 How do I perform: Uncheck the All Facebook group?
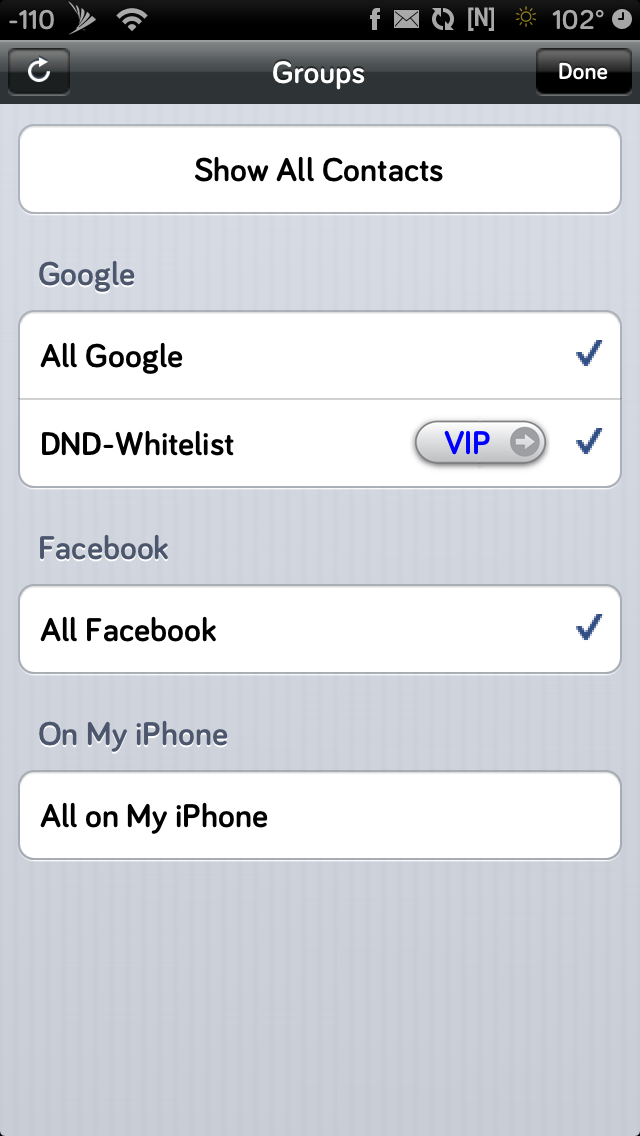[320, 630]
